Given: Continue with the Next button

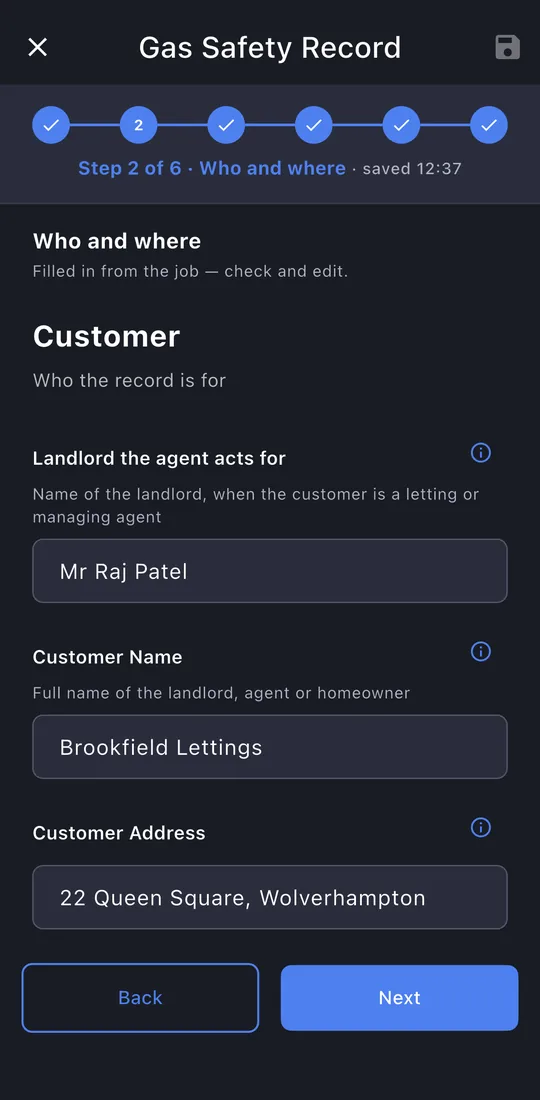Looking at the screenshot, I should (400, 998).
